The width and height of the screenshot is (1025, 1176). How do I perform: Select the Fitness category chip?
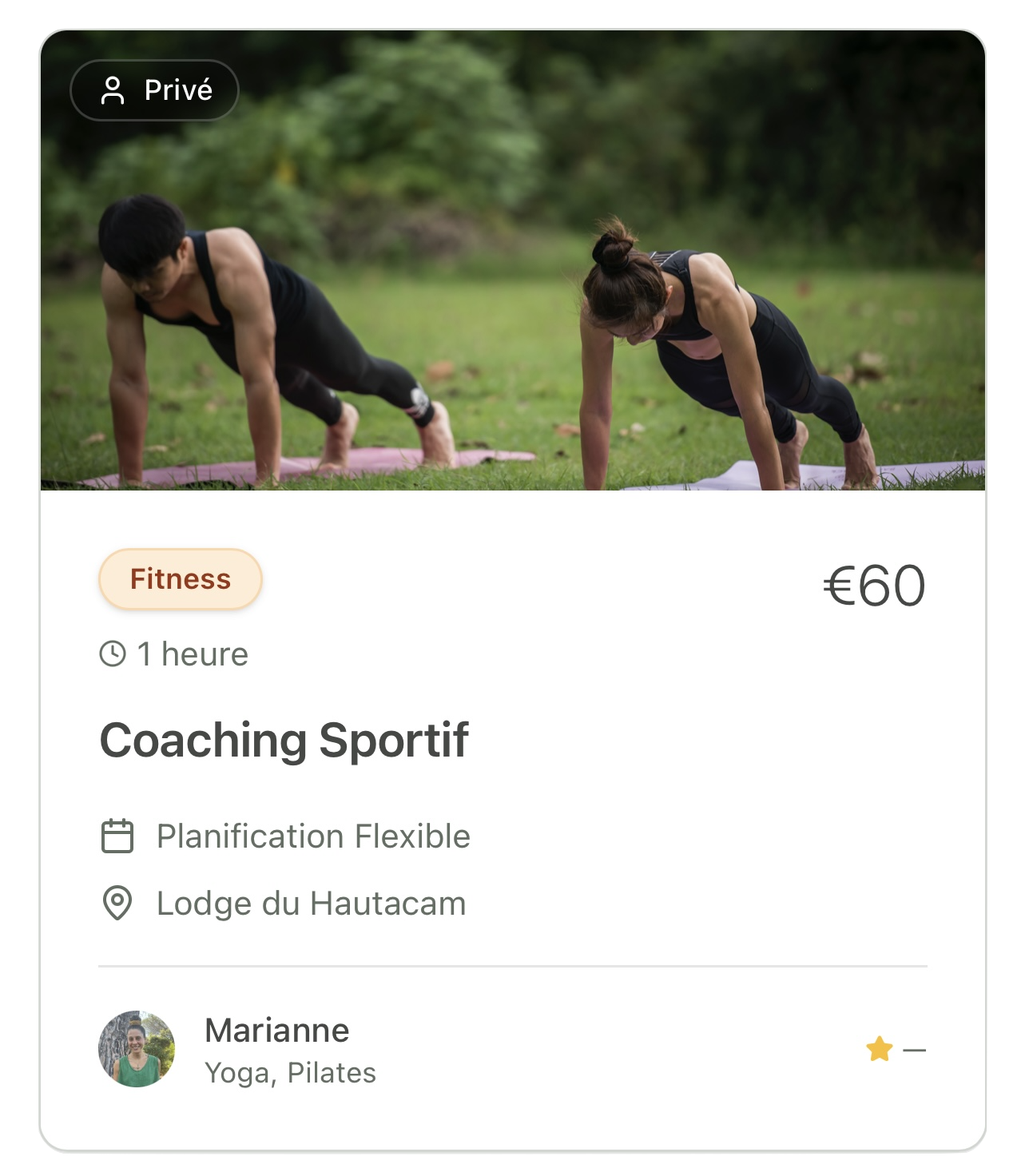pyautogui.click(x=181, y=579)
